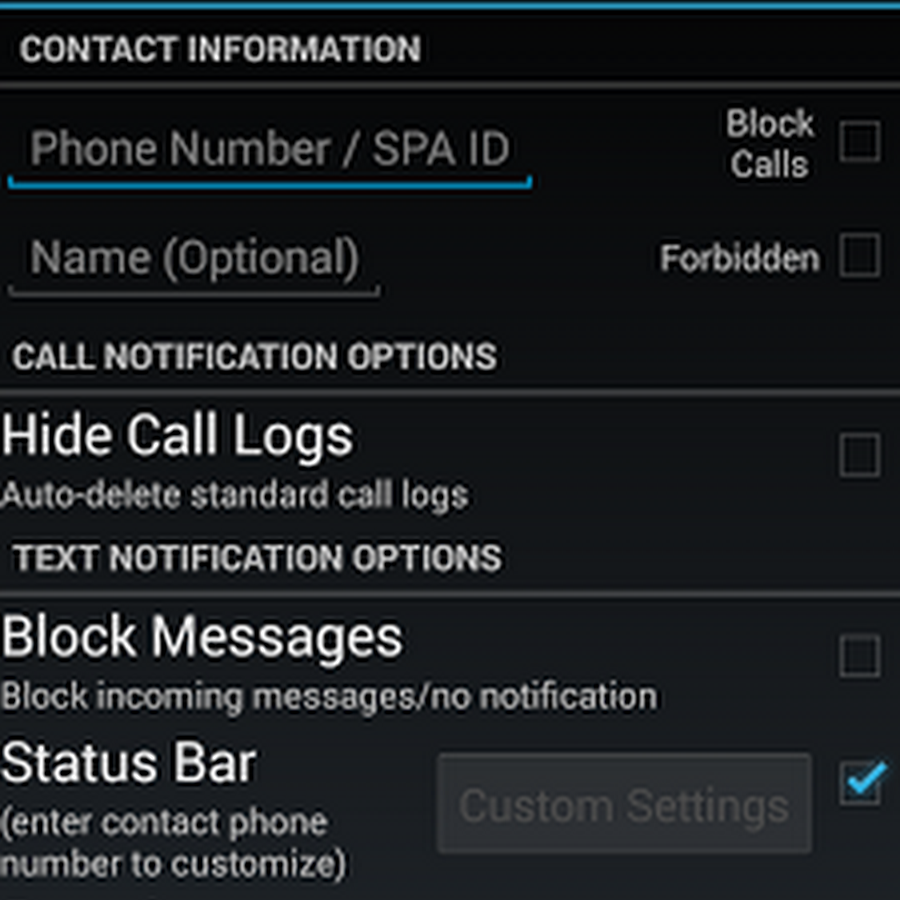Open Custom Settings for status bar
This screenshot has height=900, width=900.
624,804
